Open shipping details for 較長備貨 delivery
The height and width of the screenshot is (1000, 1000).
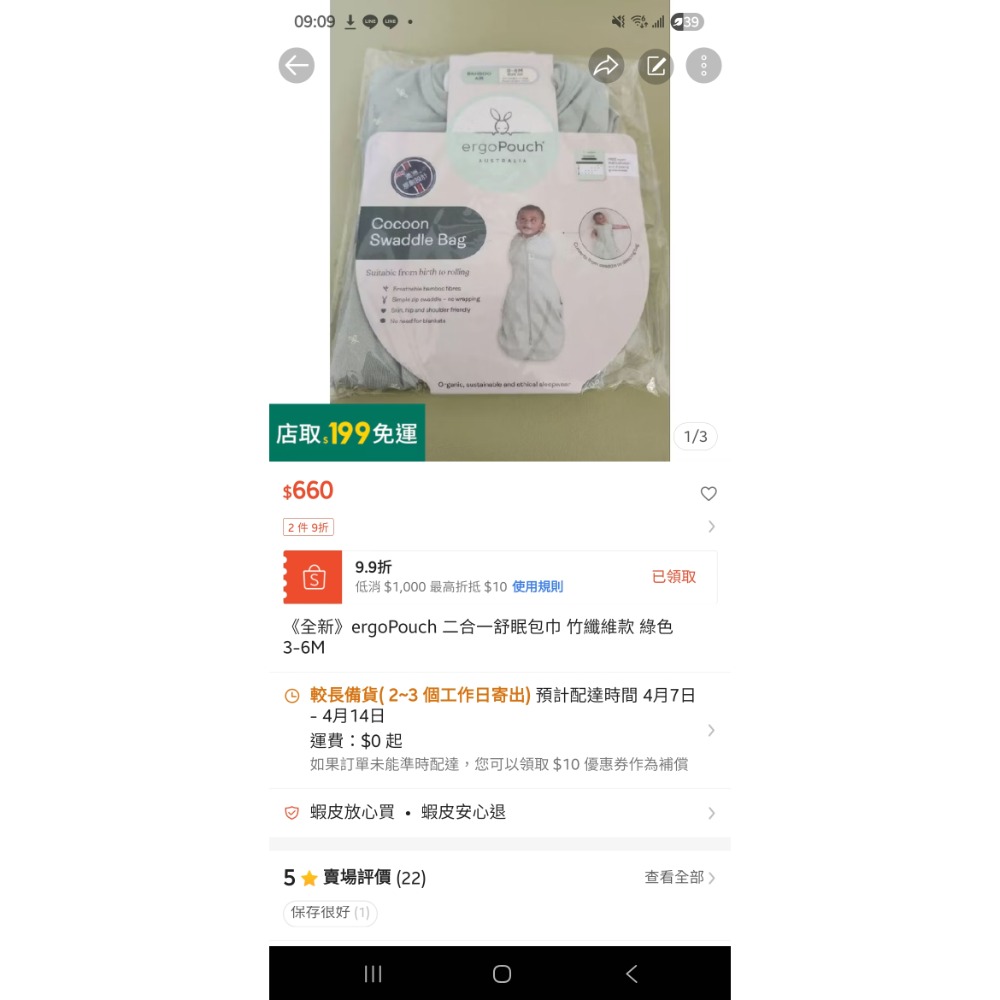[500, 730]
